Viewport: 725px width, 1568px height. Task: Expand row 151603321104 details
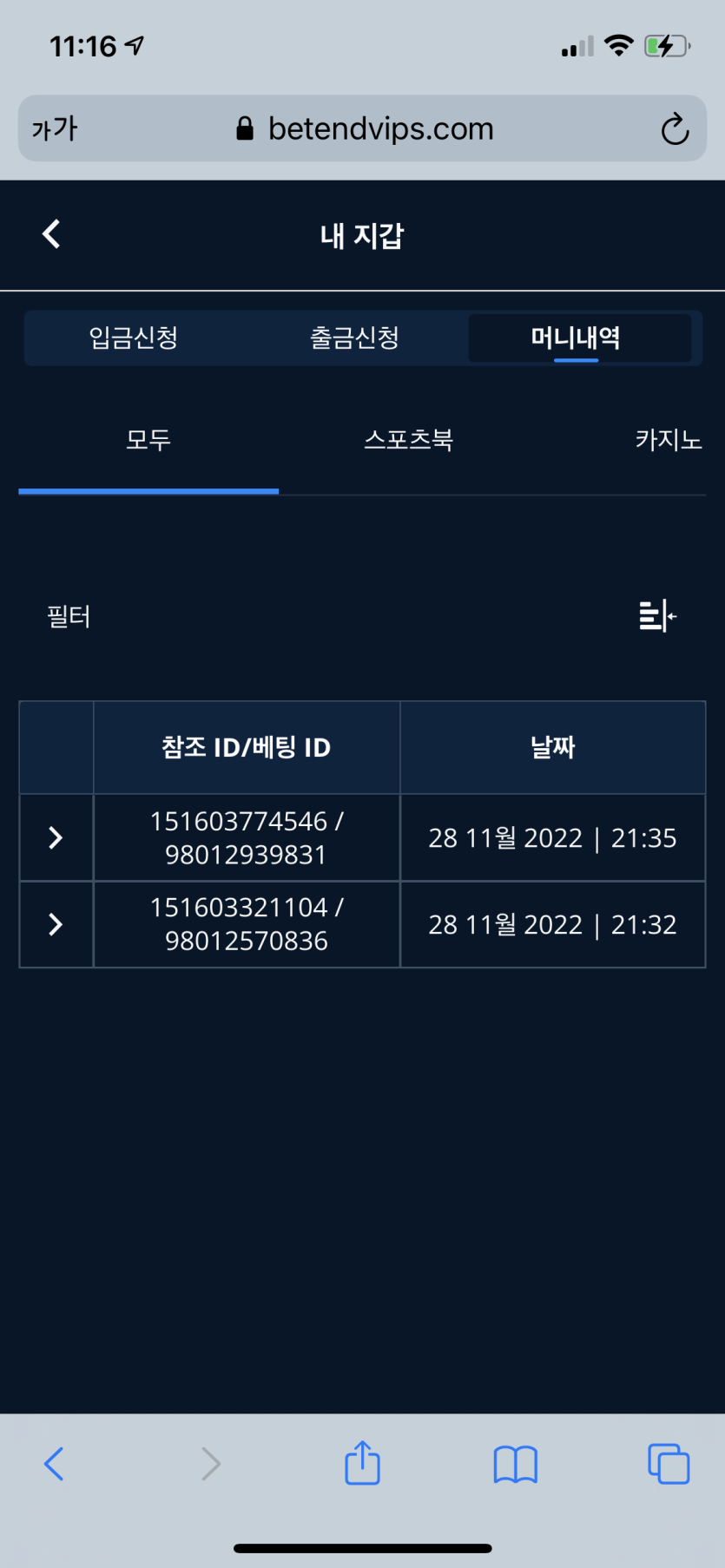(56, 924)
